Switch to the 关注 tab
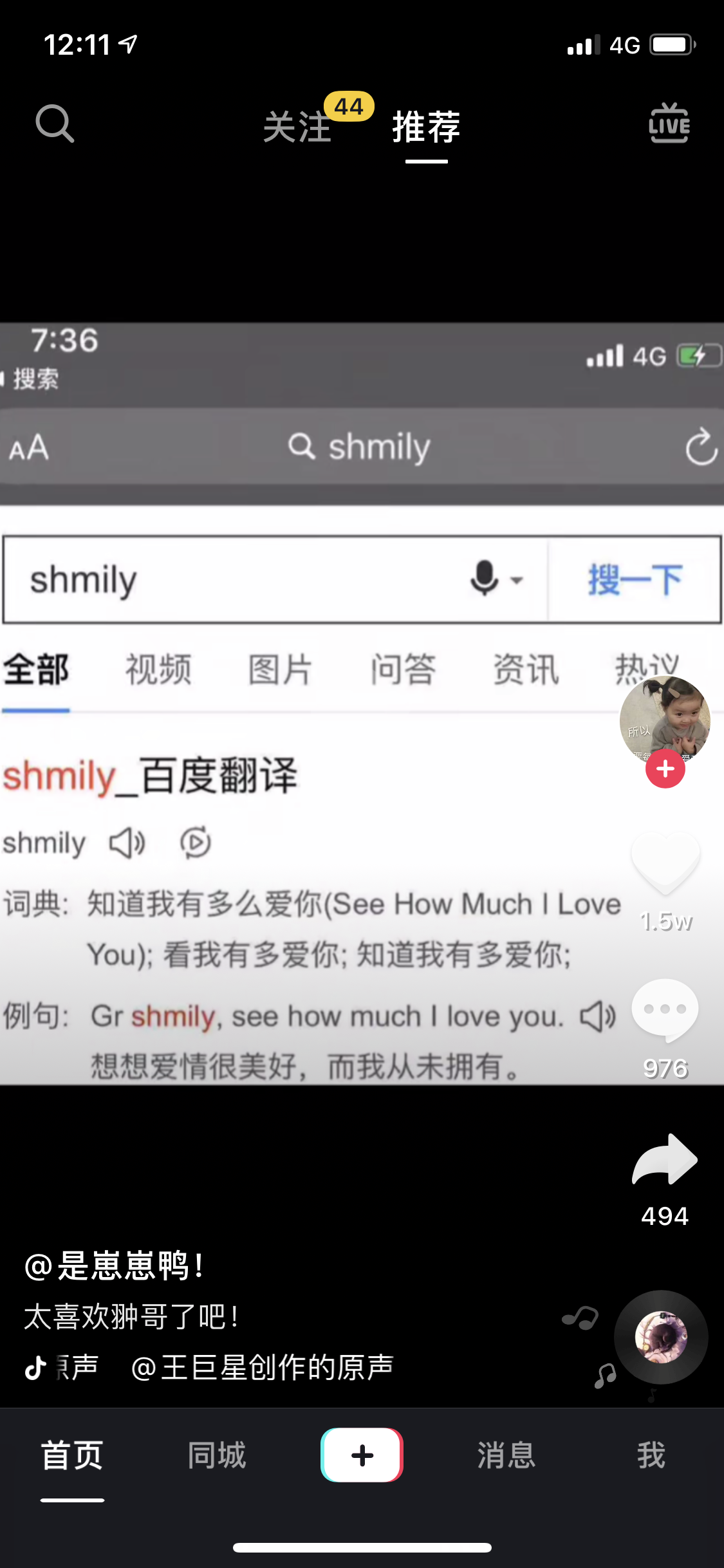 click(x=297, y=127)
